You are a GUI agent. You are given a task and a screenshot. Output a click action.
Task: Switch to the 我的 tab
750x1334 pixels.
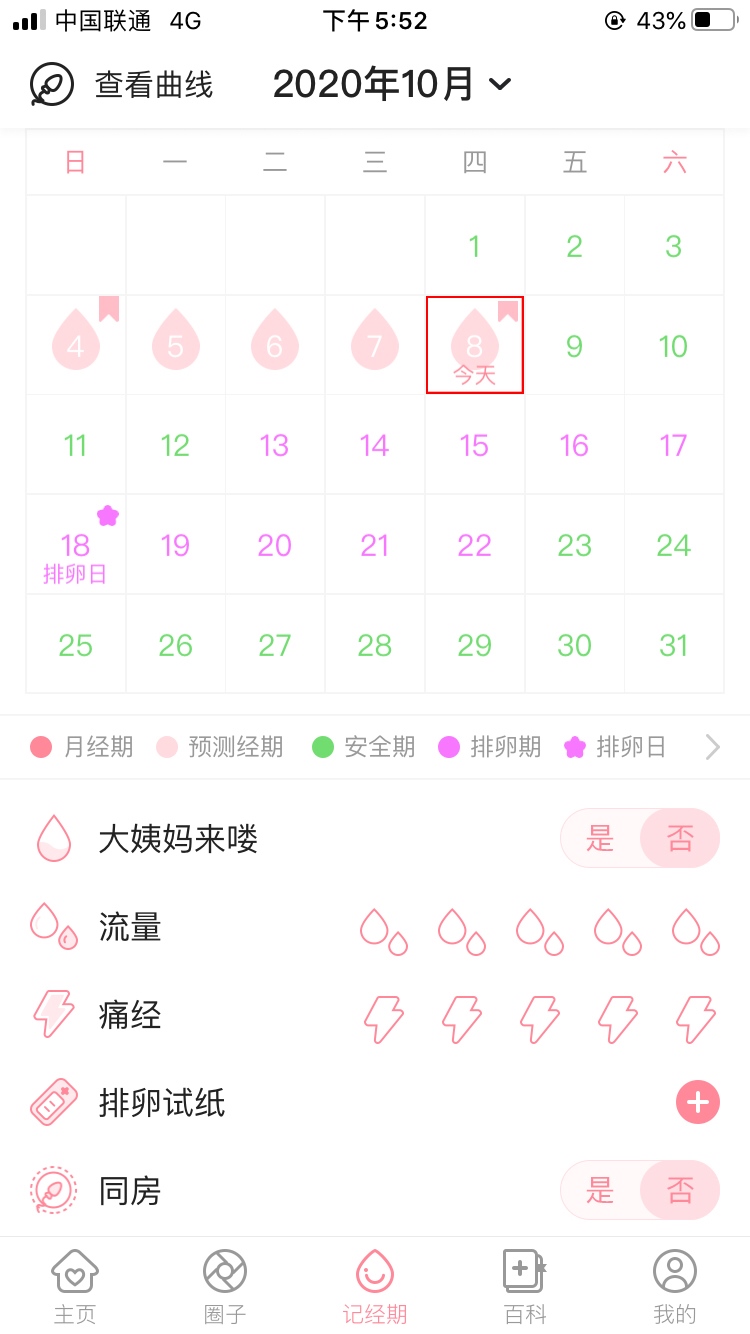click(675, 1286)
